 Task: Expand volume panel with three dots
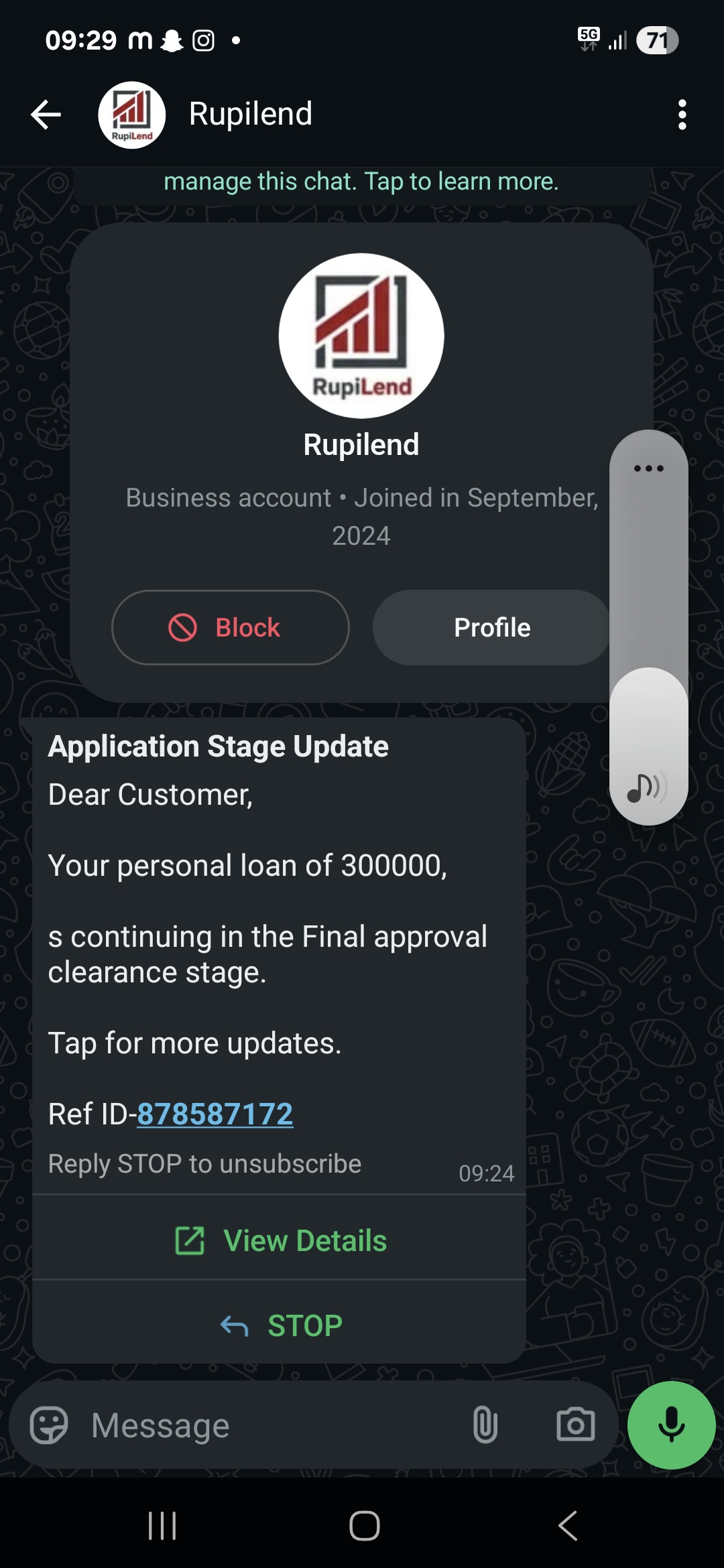click(648, 468)
